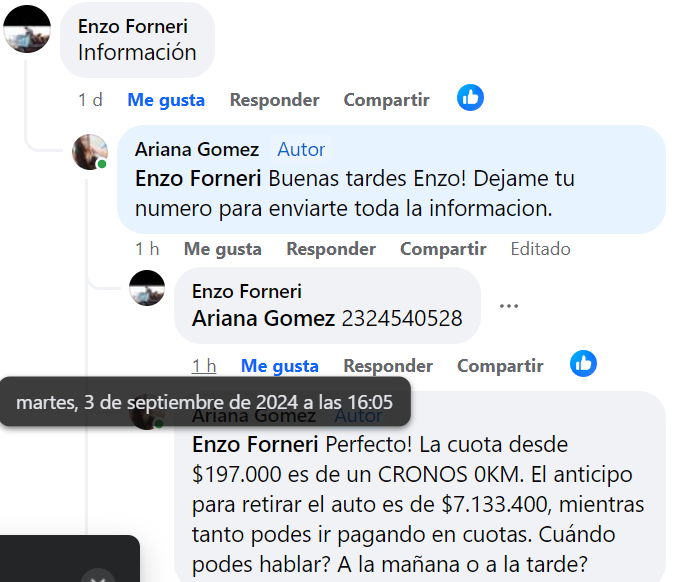Image resolution: width=683 pixels, height=582 pixels.
Task: Open the three-dot menu on the 2324540528 comment
Action: click(x=509, y=306)
